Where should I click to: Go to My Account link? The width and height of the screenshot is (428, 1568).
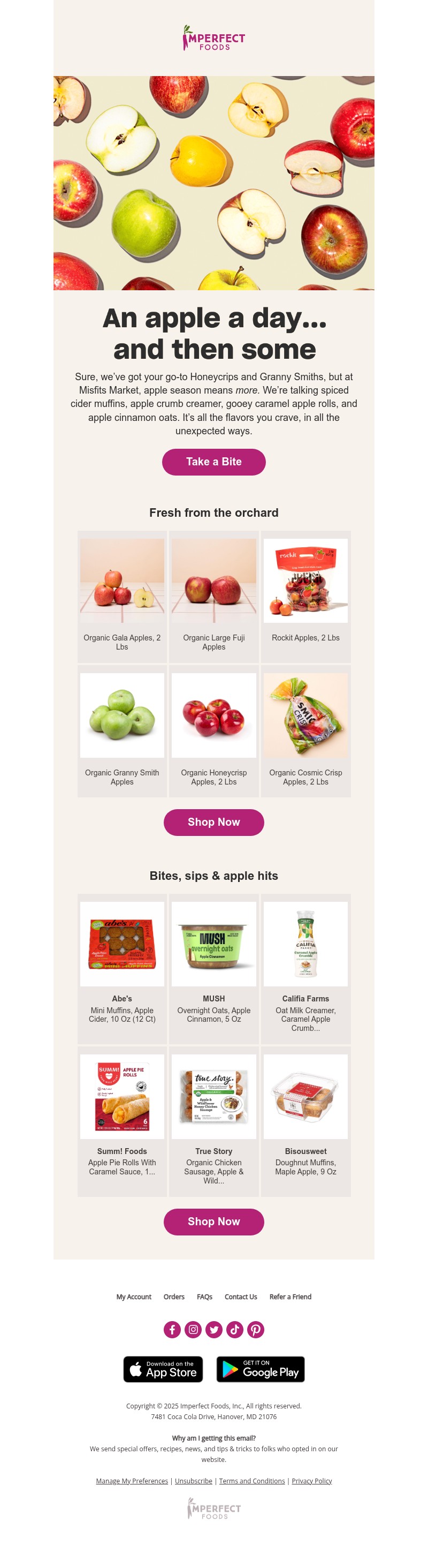point(134,1296)
